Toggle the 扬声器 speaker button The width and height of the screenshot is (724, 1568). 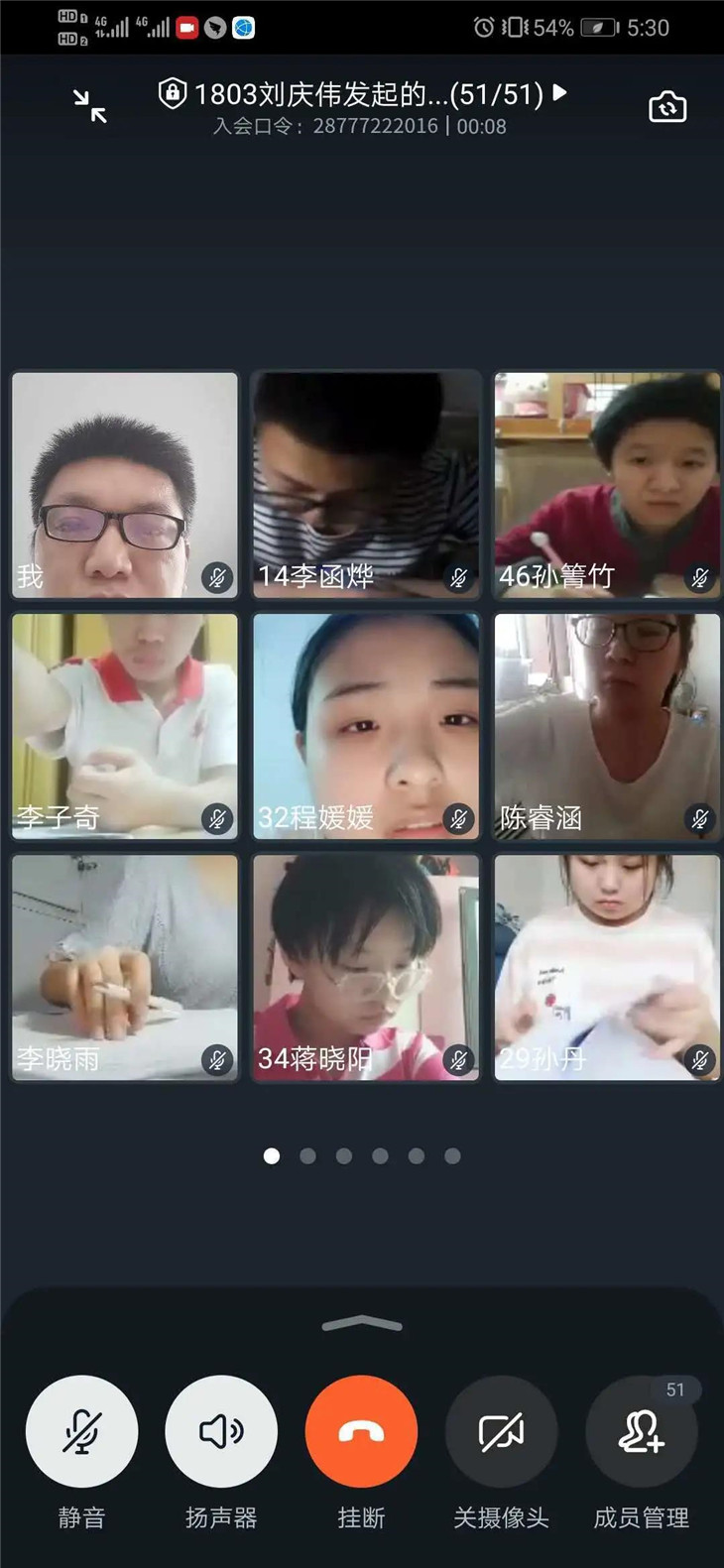(x=221, y=1431)
